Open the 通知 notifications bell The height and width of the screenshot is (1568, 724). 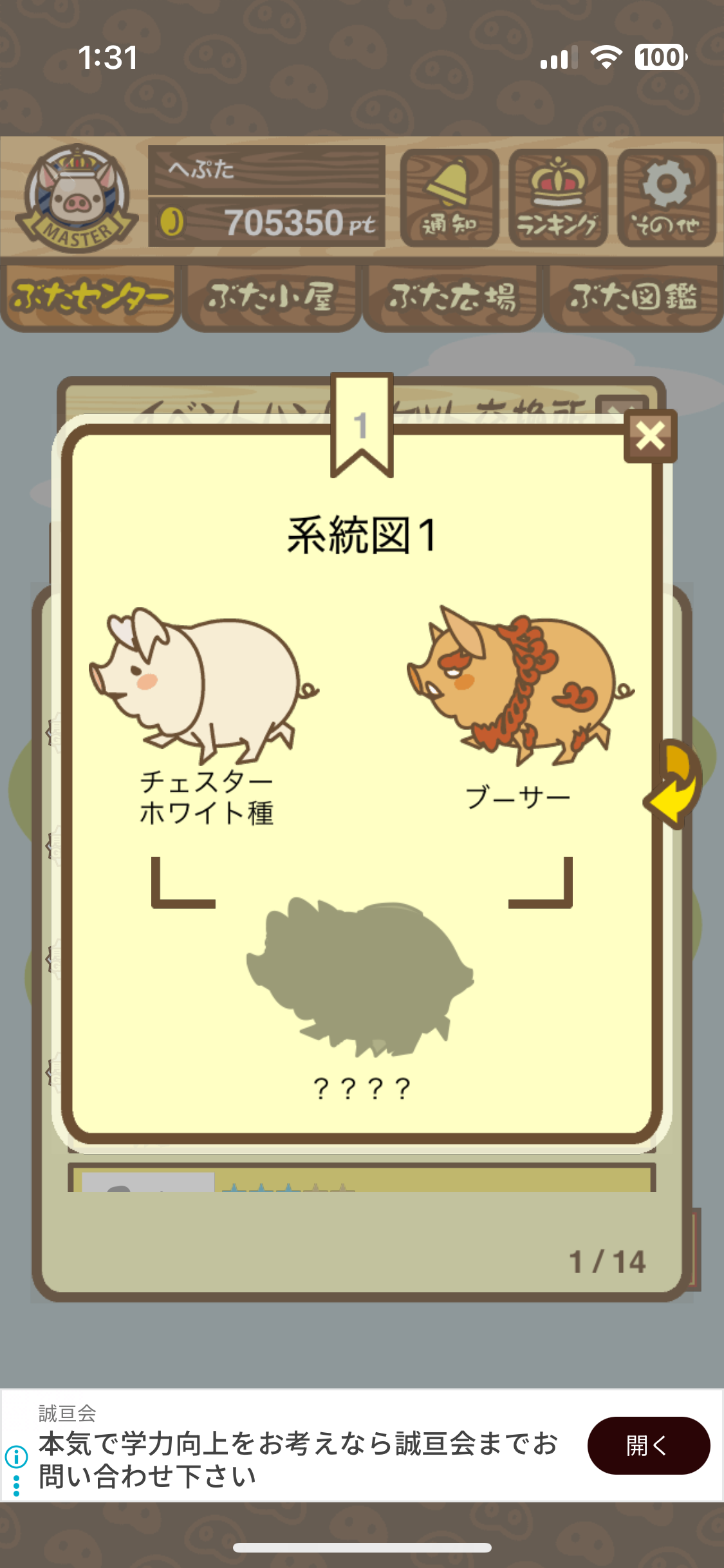coord(449,198)
